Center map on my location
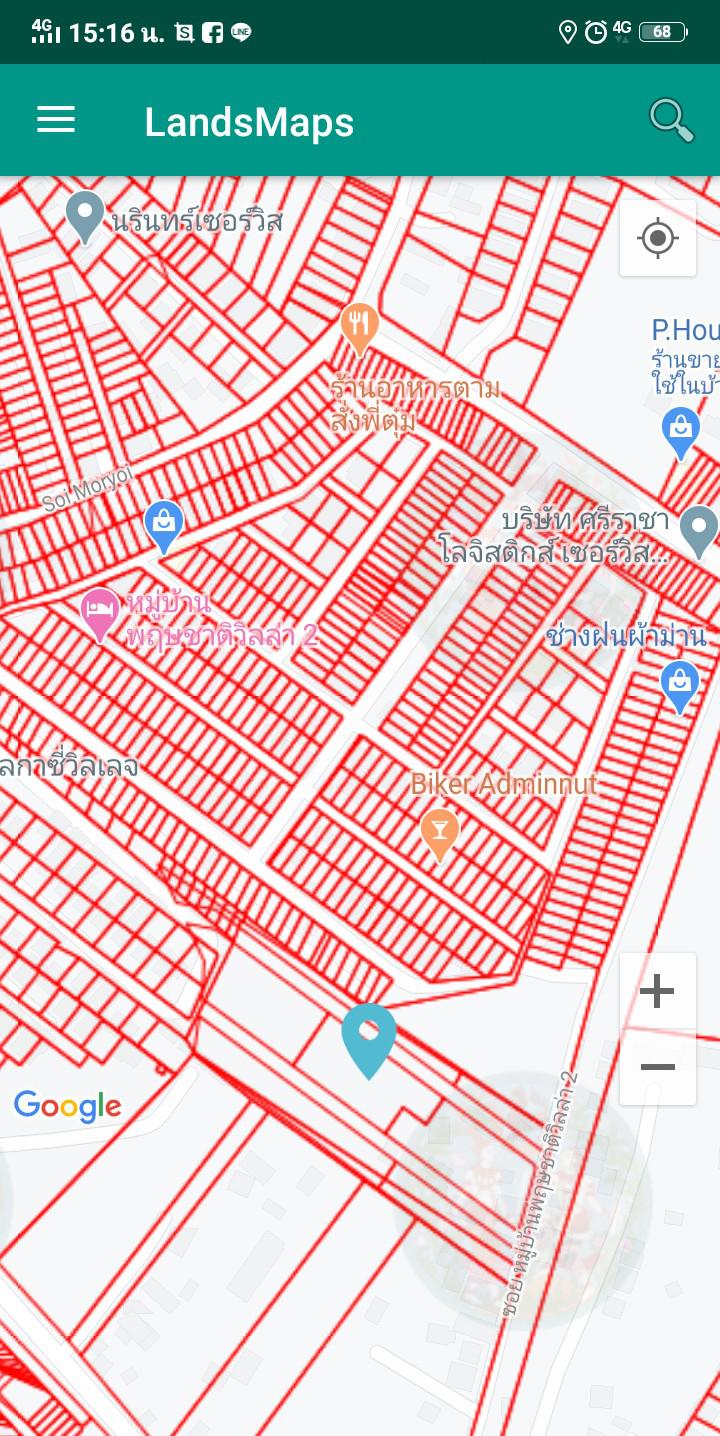720x1436 pixels. tap(658, 238)
